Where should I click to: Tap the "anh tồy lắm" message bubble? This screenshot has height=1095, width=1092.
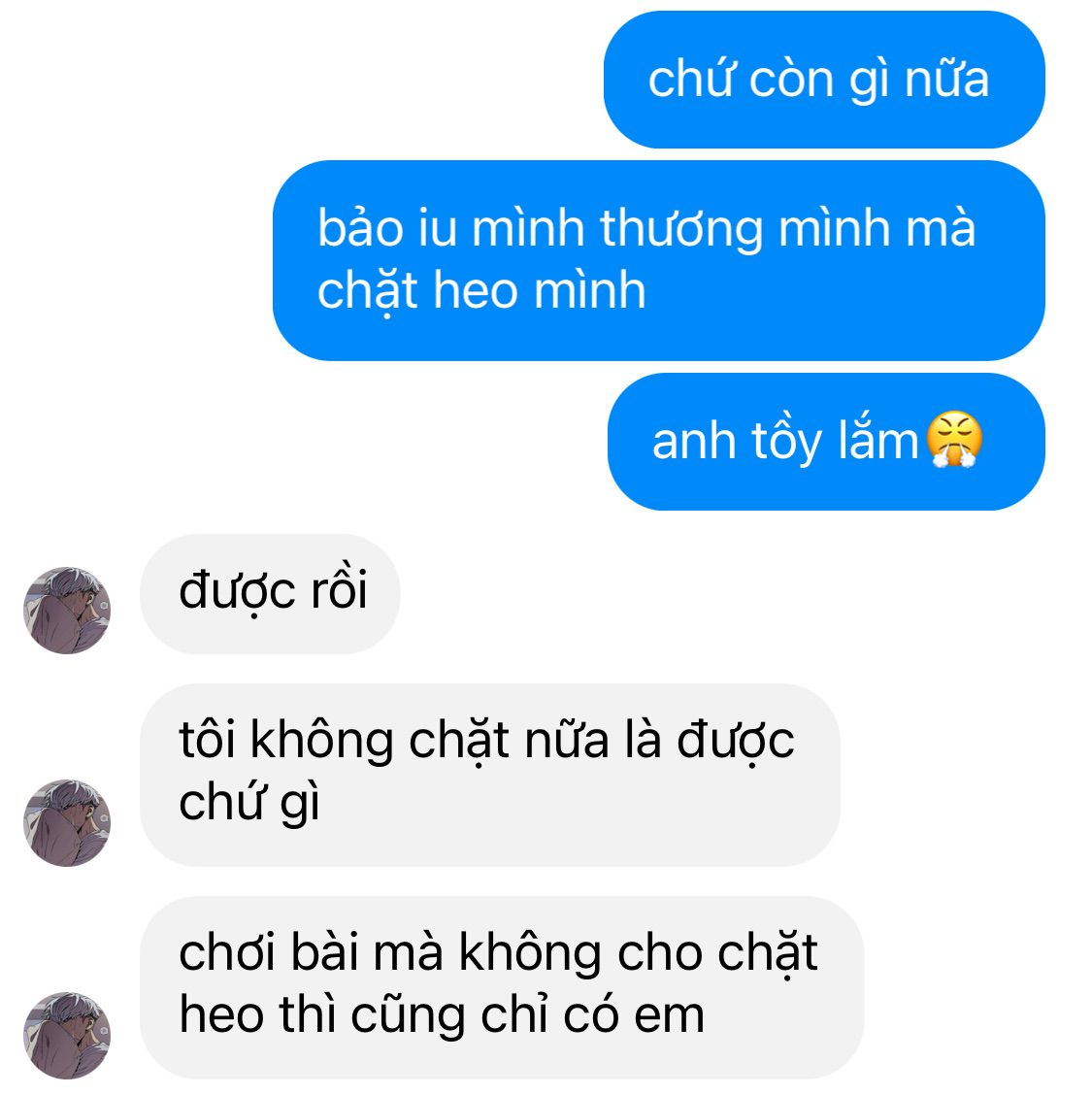tap(826, 442)
